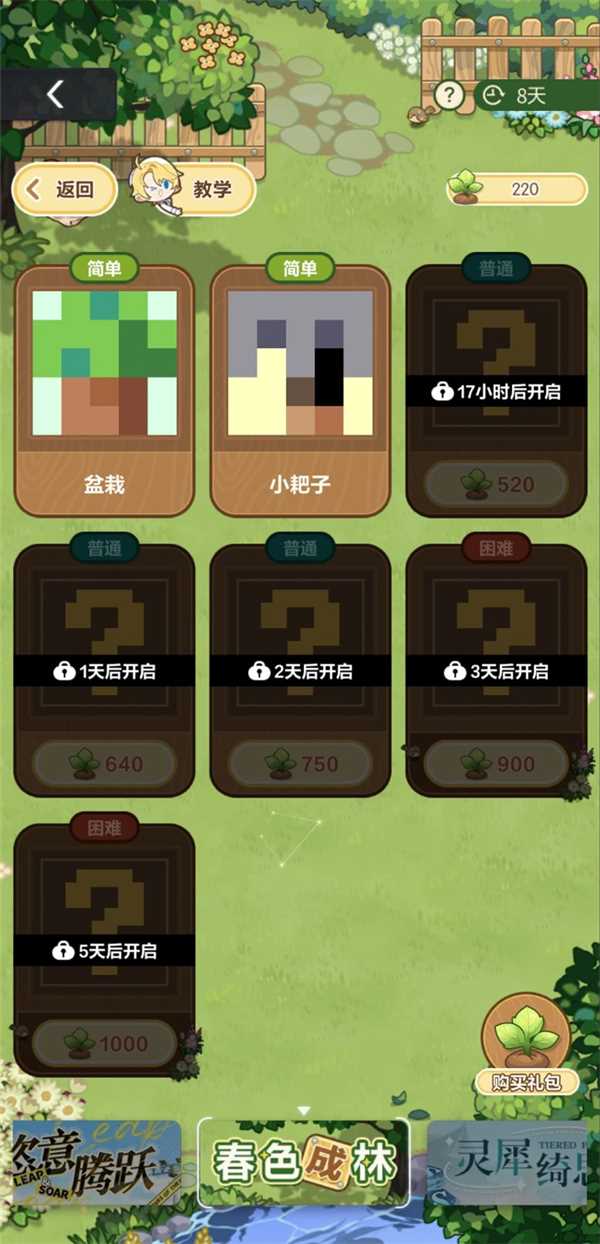Switch to the 灵犀 theme tab
Image resolution: width=600 pixels, height=1244 pixels.
click(515, 1161)
